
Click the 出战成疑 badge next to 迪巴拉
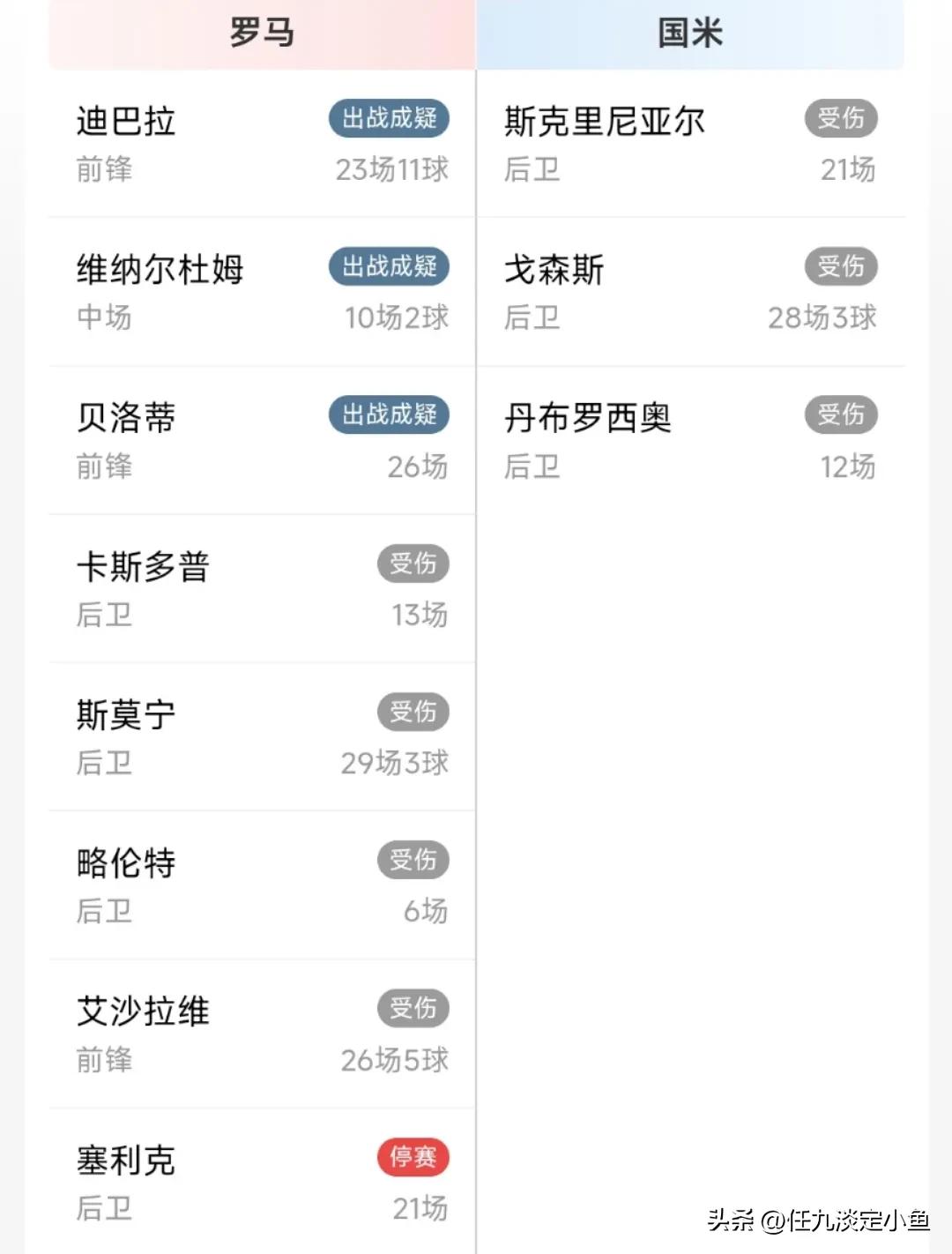(388, 117)
